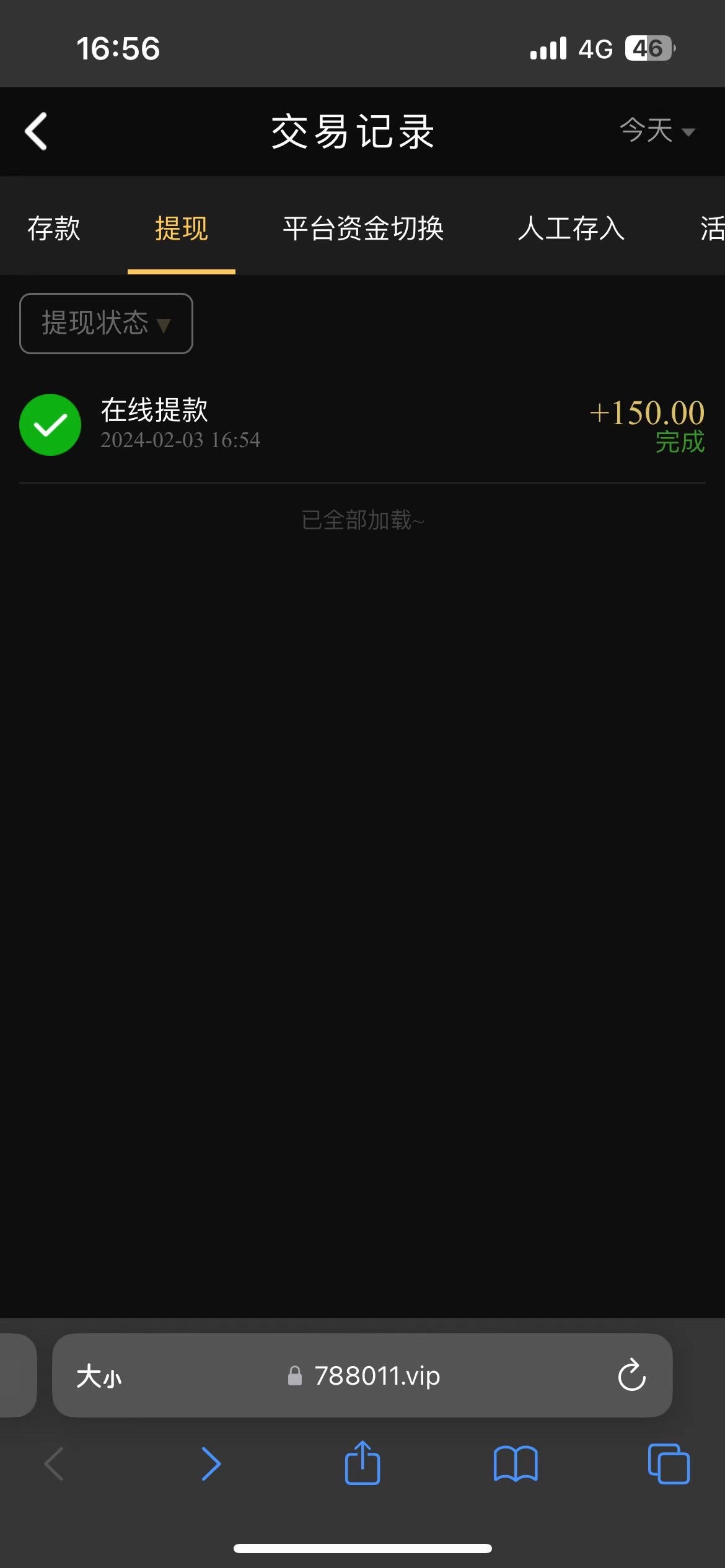Switch to the 存款 tab
Screen dimensions: 725x1568
pyautogui.click(x=54, y=229)
